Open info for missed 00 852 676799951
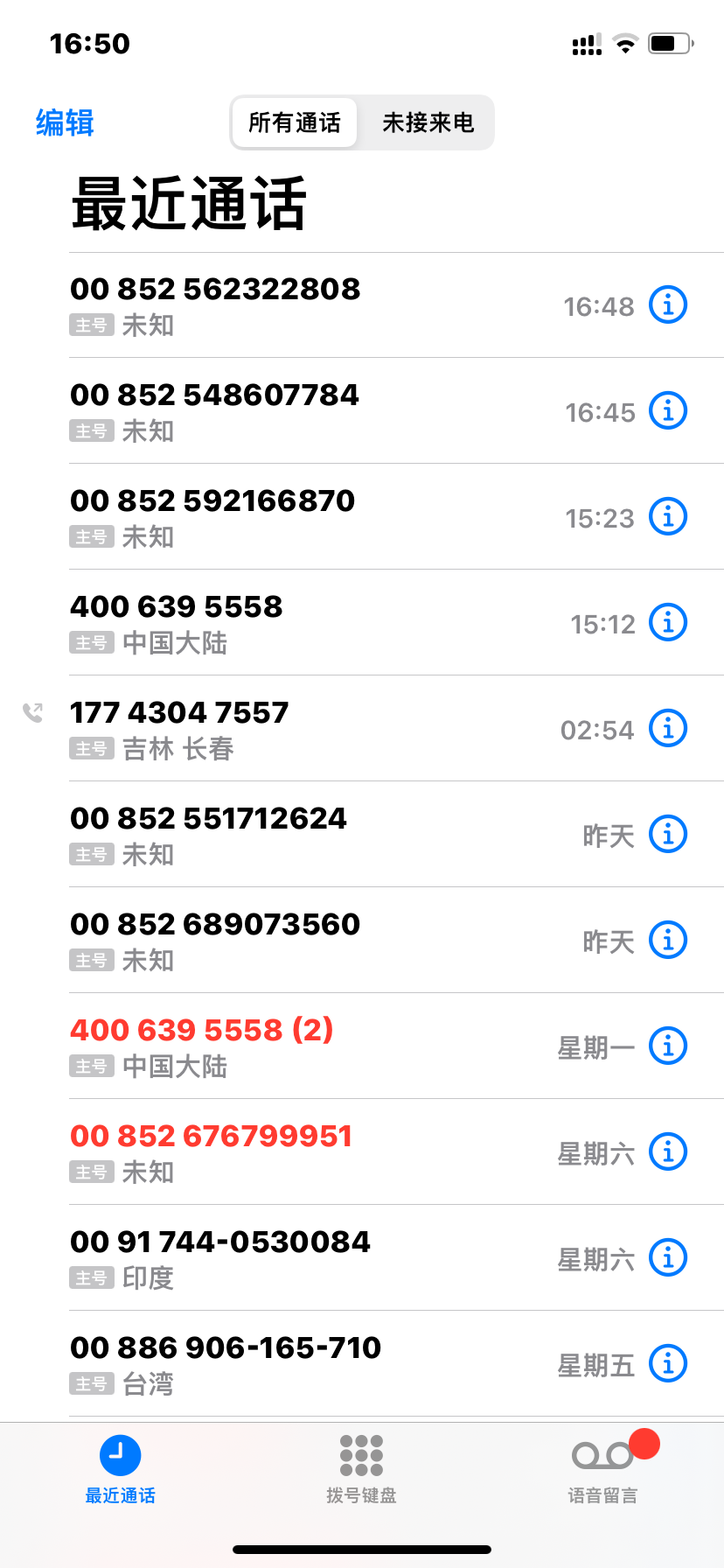Screen dimensions: 724x1568 coord(668,1152)
